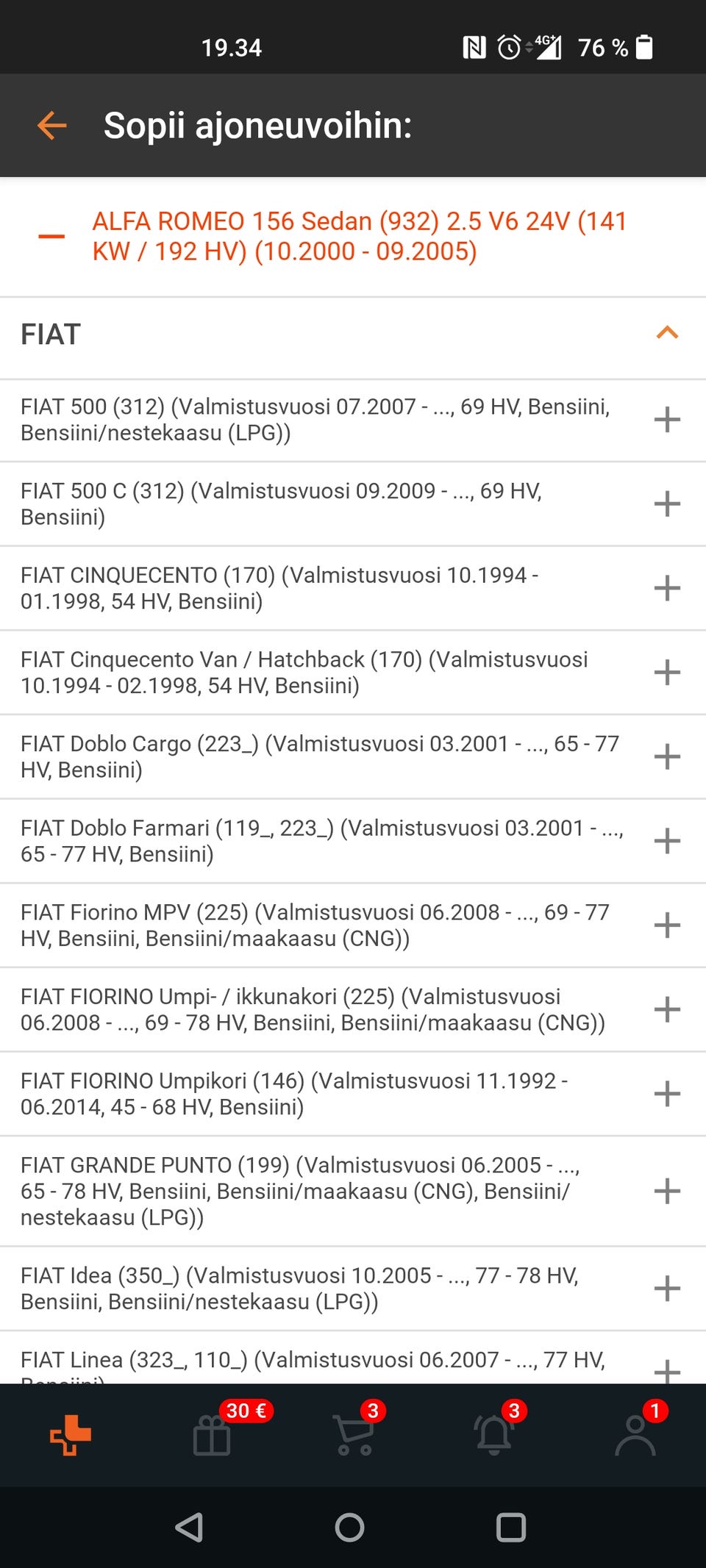This screenshot has height=1568, width=706.
Task: Open the gift tab with 30 € badge
Action: [x=212, y=1435]
